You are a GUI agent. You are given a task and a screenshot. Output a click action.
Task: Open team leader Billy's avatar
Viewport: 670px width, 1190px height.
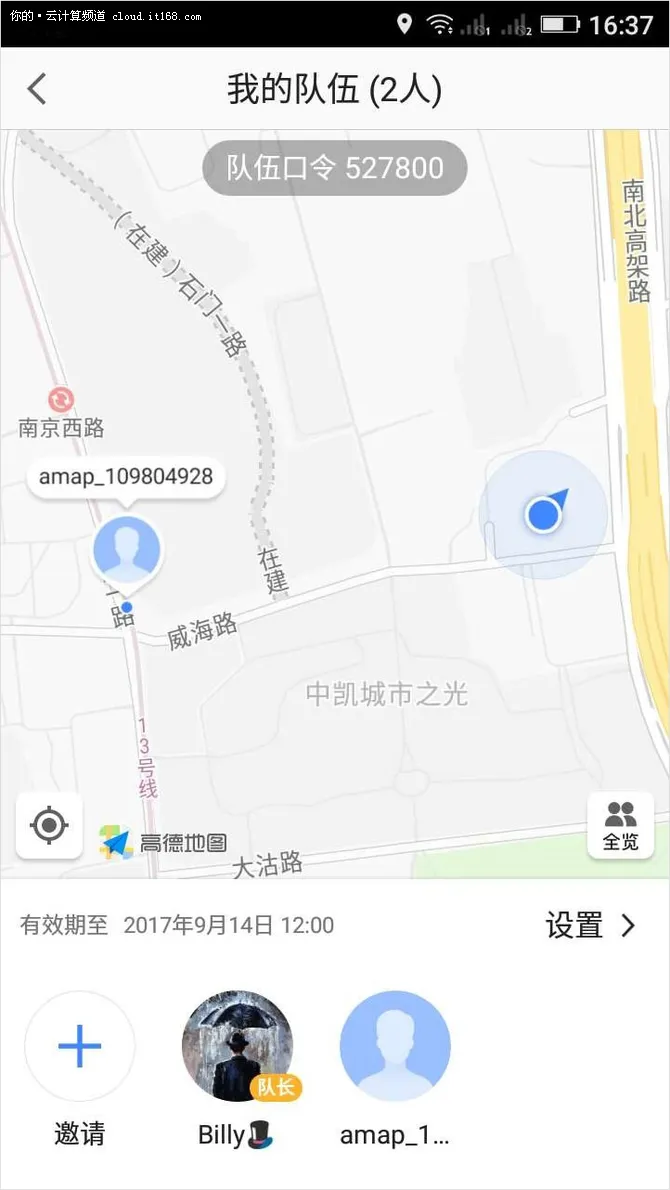click(x=237, y=1046)
